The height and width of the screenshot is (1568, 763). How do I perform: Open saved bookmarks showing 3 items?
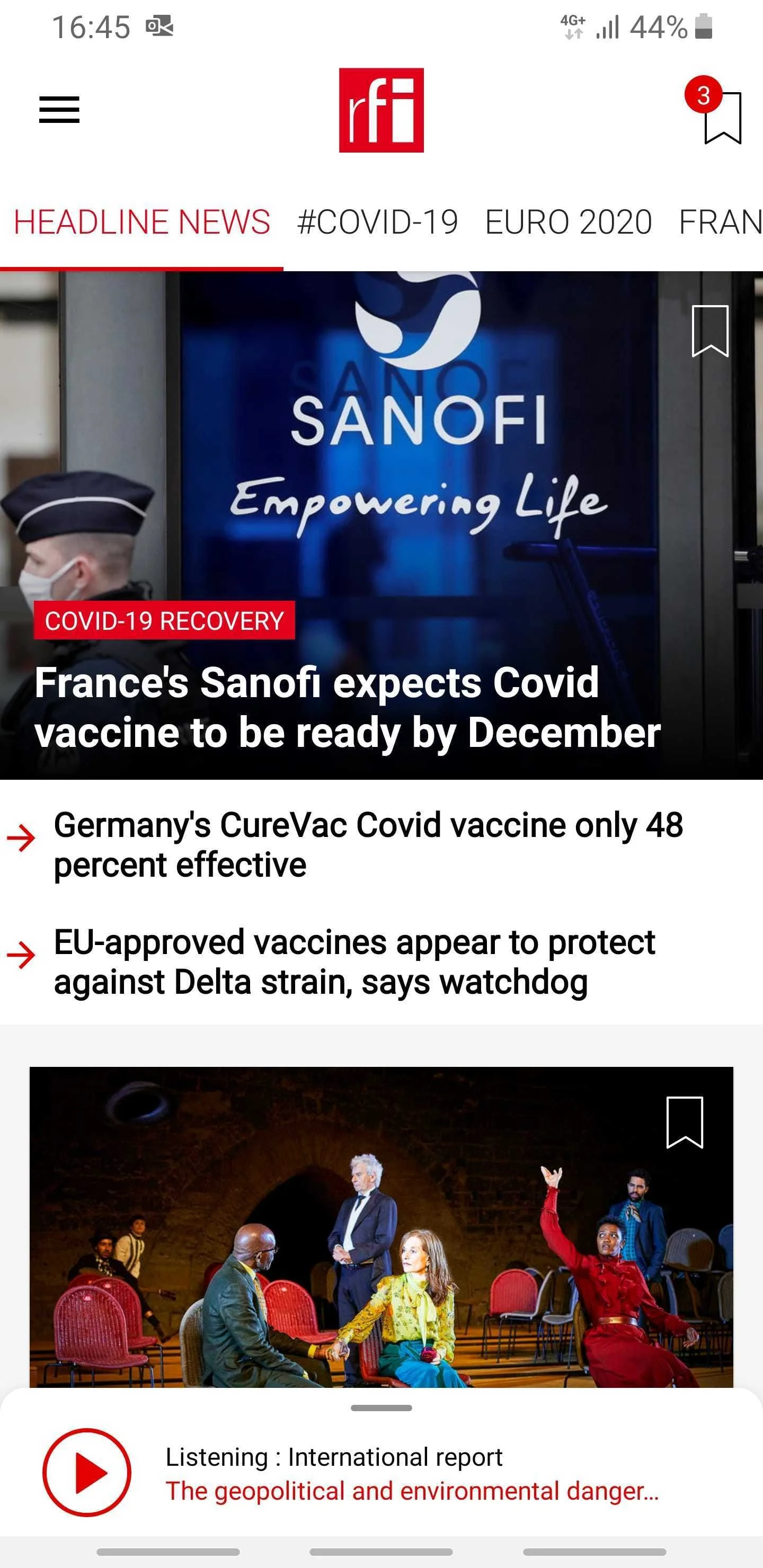pyautogui.click(x=722, y=119)
